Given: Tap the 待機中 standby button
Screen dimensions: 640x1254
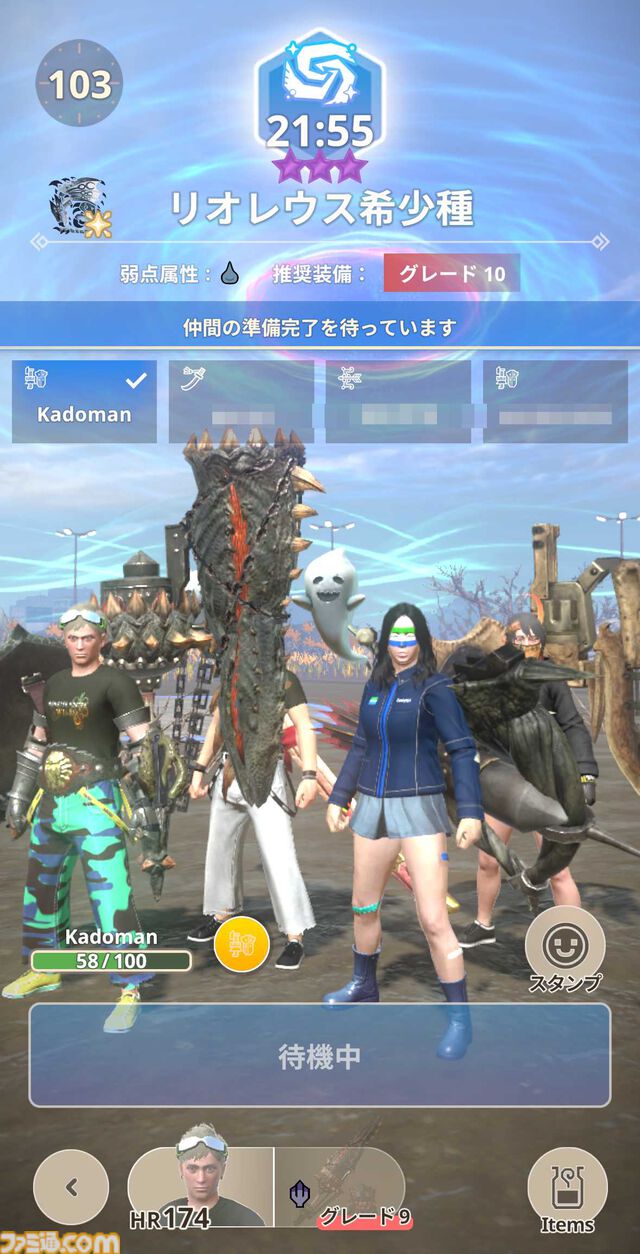Looking at the screenshot, I should pos(319,1056).
